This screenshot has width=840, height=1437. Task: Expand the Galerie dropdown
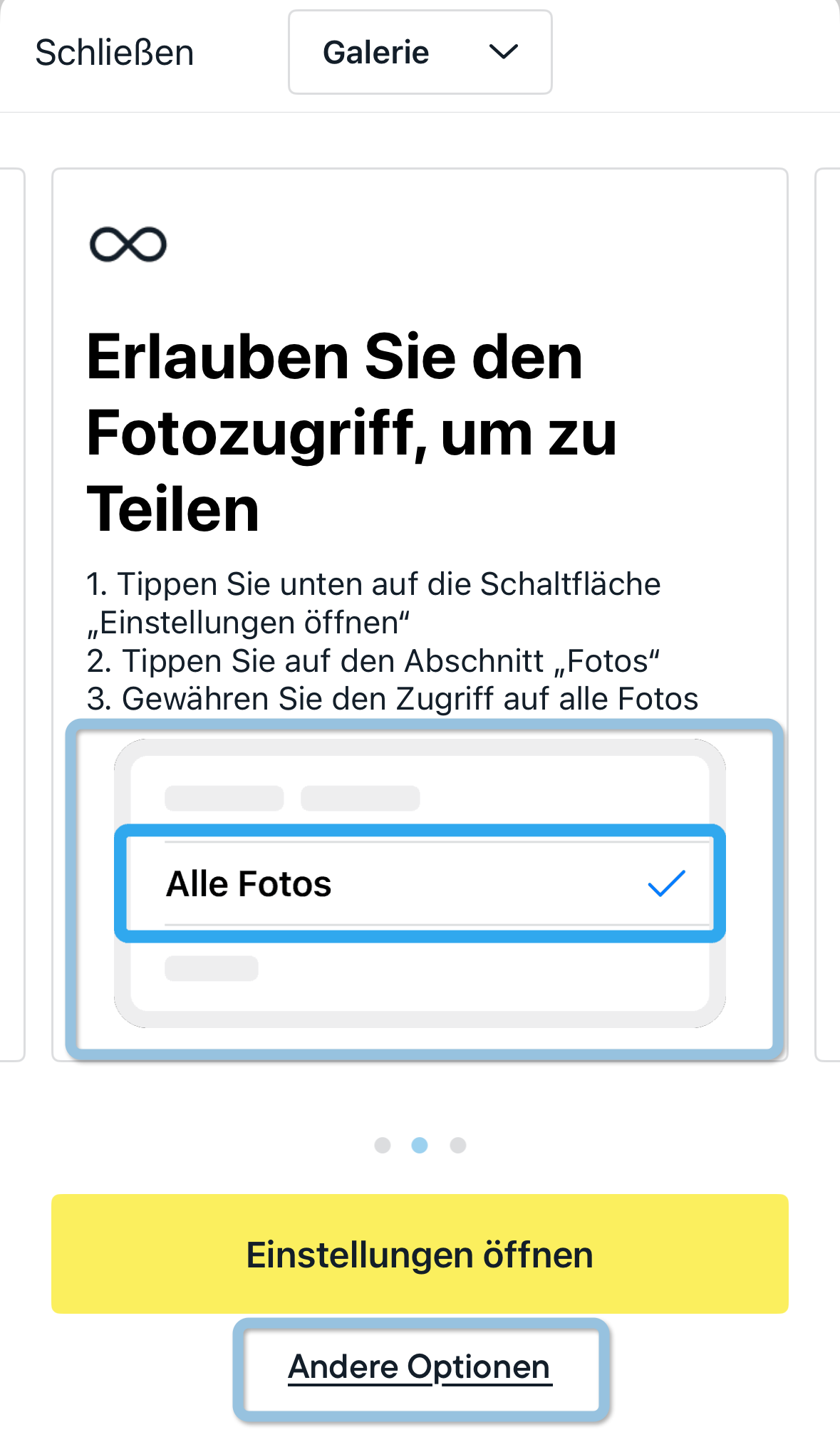(x=420, y=52)
